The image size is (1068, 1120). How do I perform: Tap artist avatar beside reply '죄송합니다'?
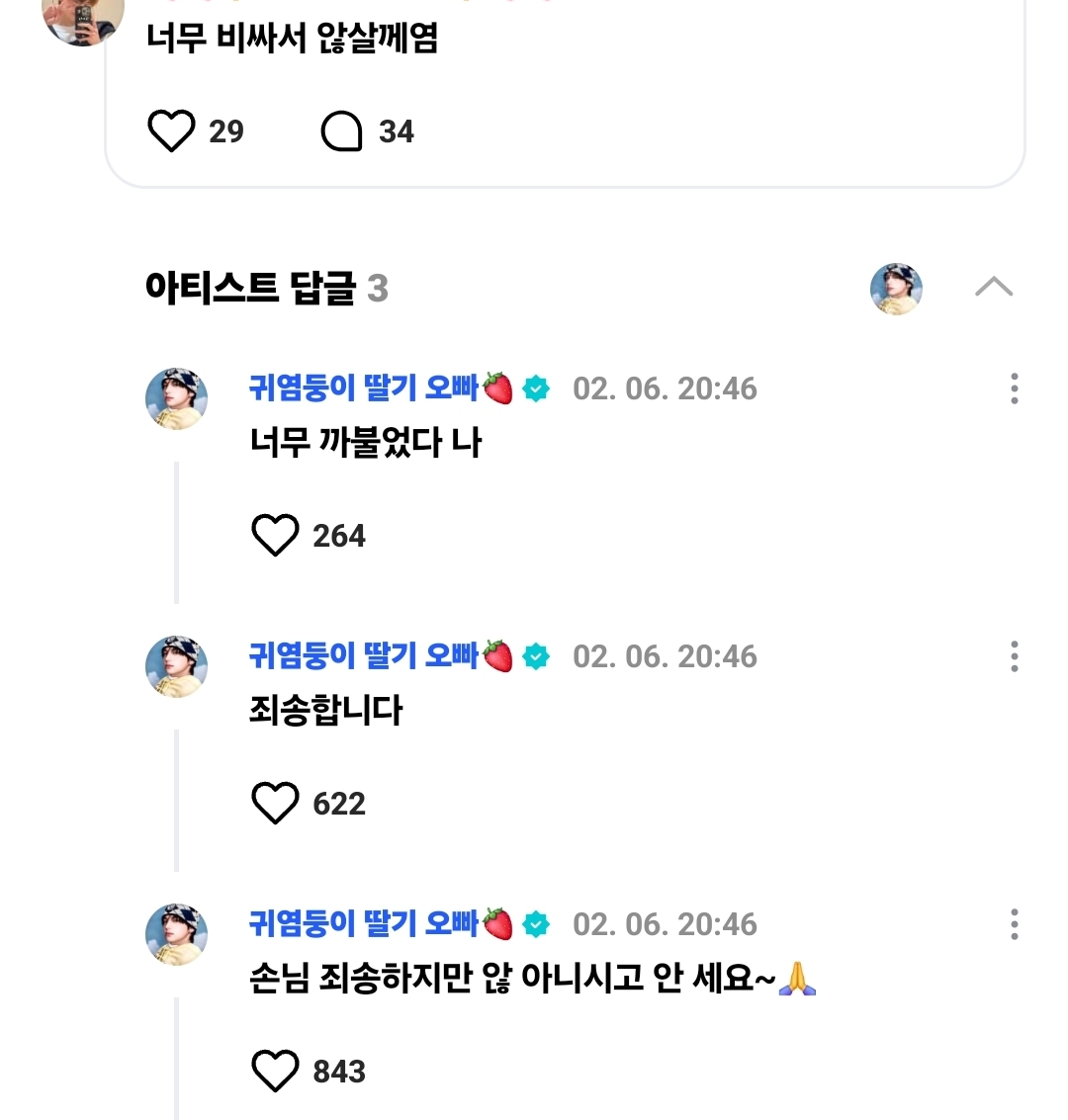coord(177,666)
